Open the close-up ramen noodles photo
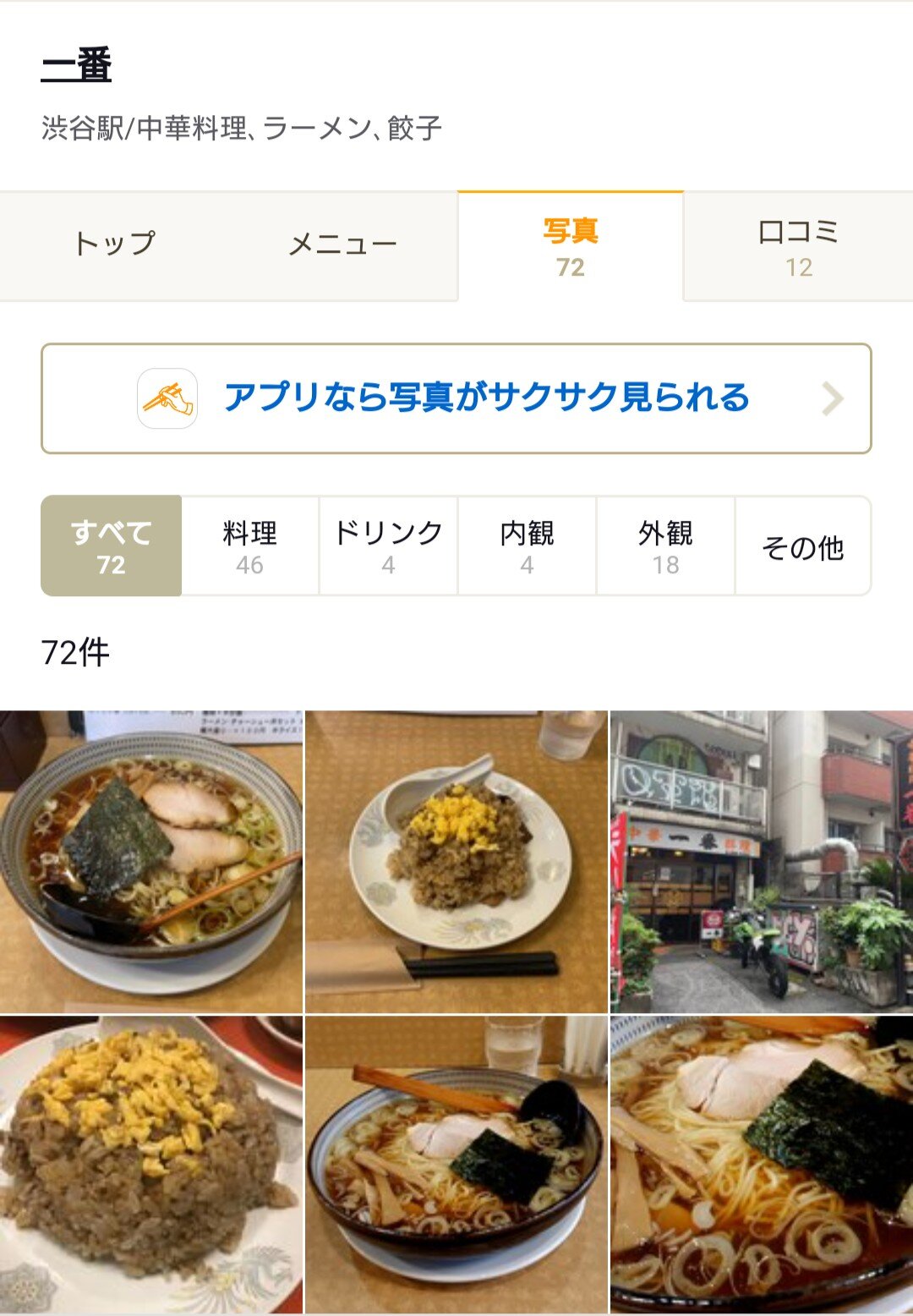 762,1165
